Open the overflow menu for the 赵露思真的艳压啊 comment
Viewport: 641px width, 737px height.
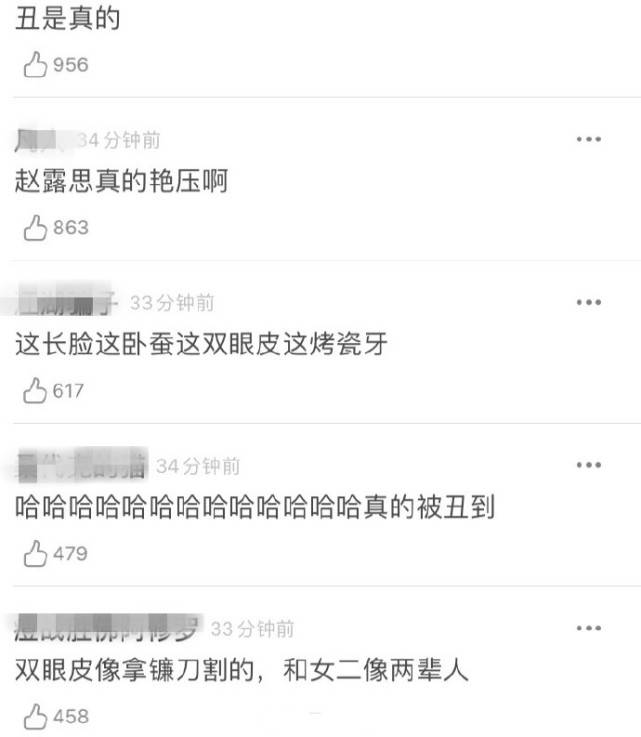(x=589, y=139)
